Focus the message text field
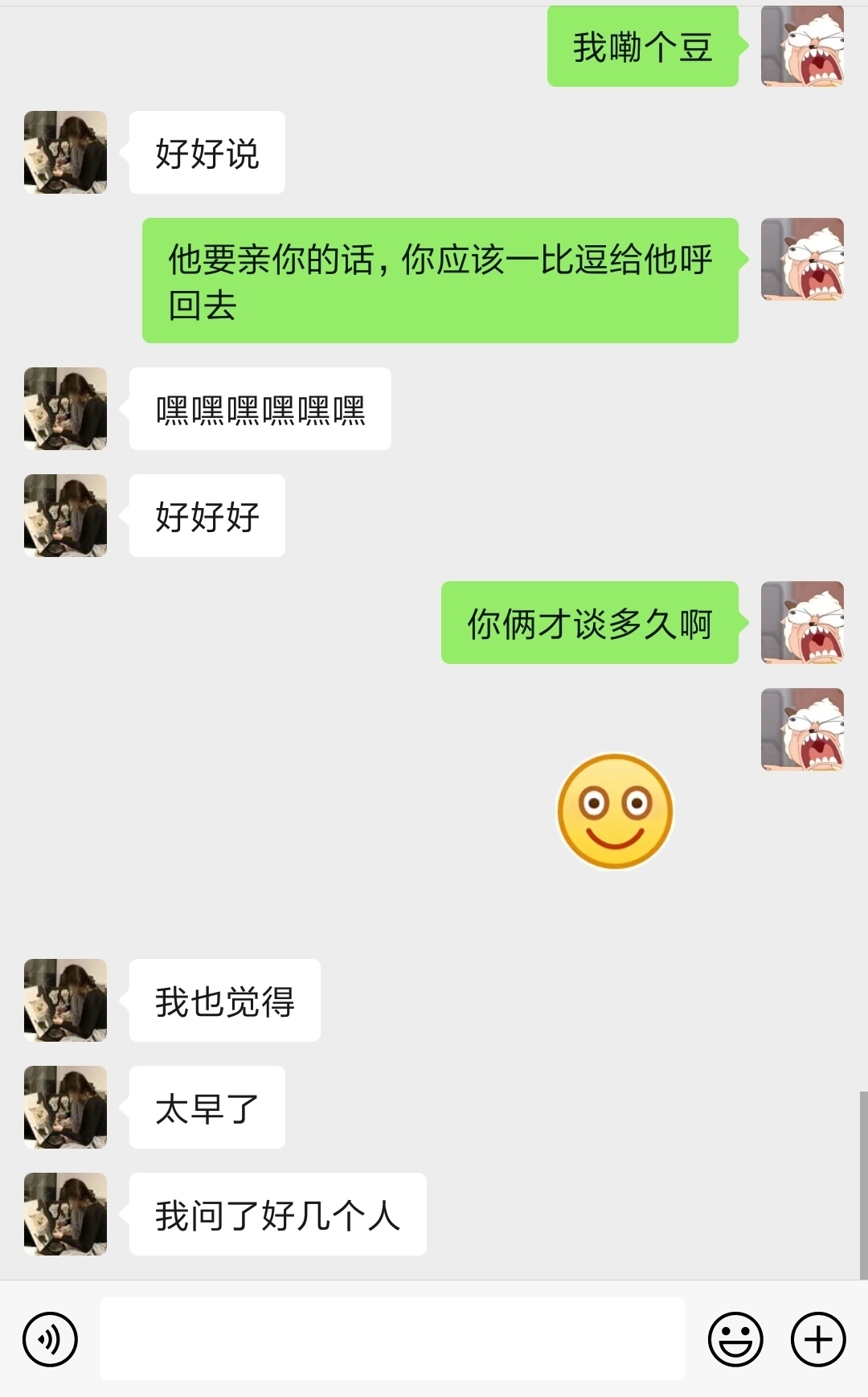The width and height of the screenshot is (868, 1397). click(392, 1338)
